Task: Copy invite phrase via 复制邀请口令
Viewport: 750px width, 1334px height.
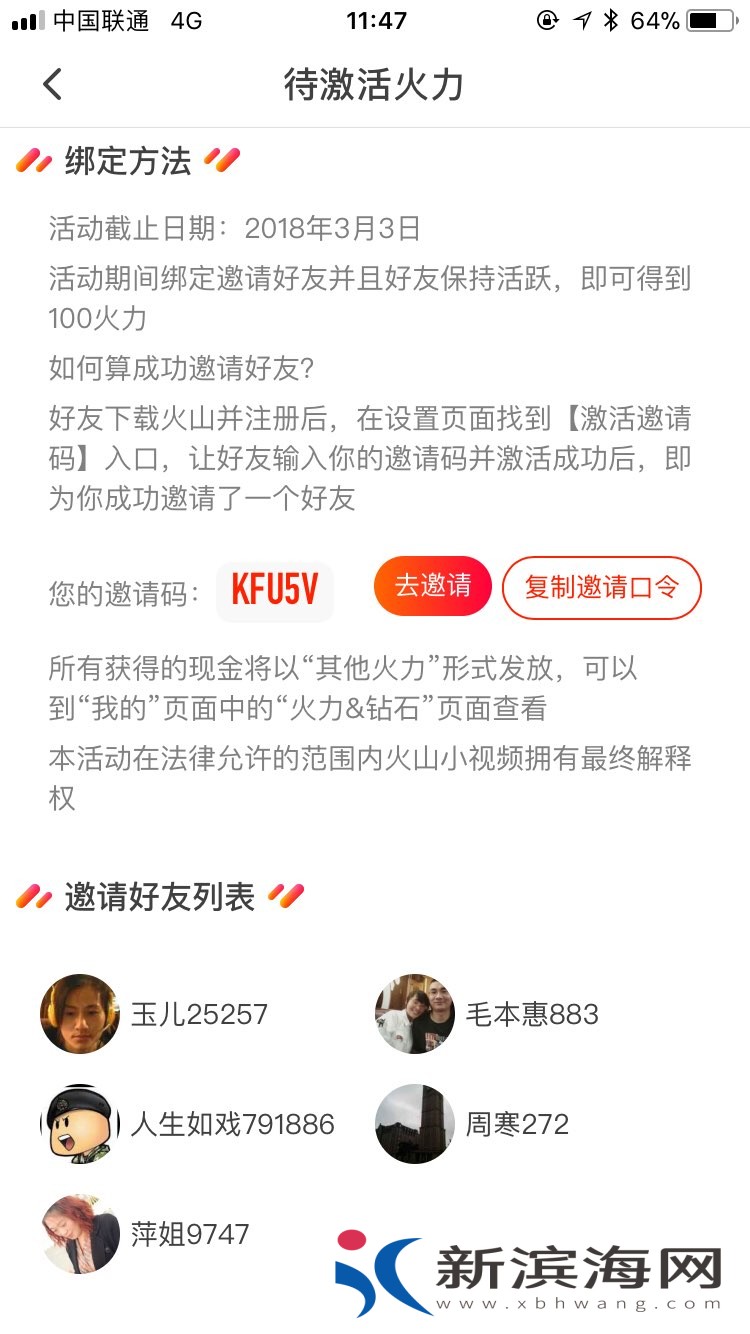Action: pos(601,587)
